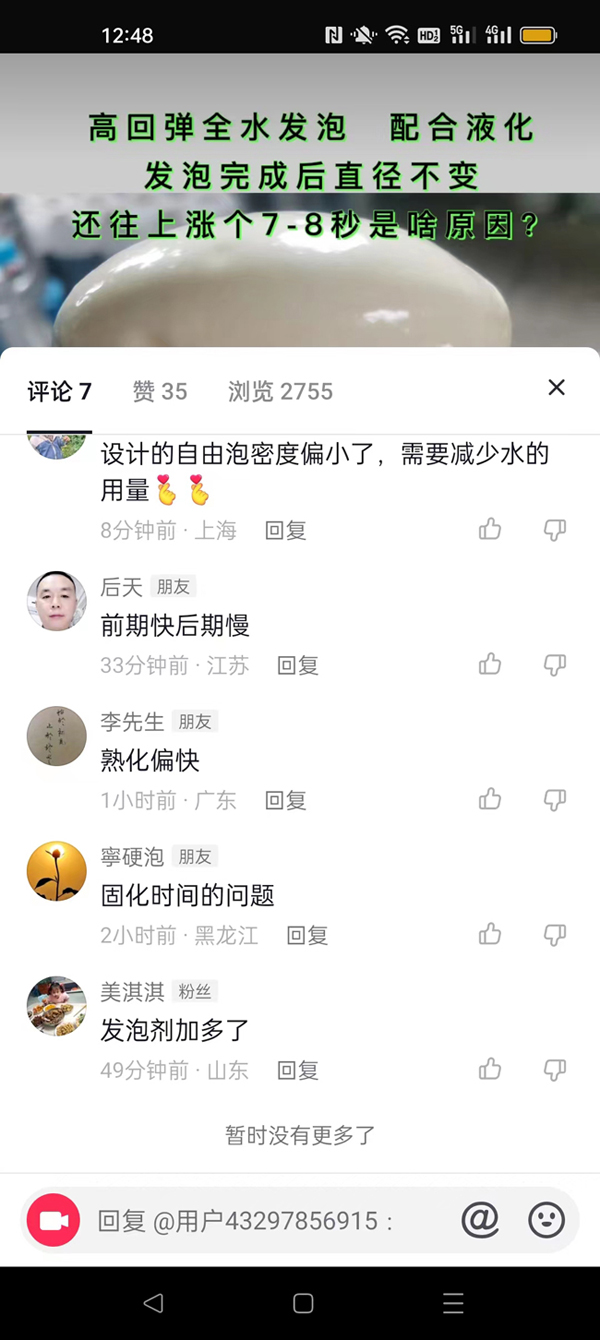This screenshot has height=1340, width=600.
Task: Reply to 寧硬泡's comment
Action: tap(307, 935)
